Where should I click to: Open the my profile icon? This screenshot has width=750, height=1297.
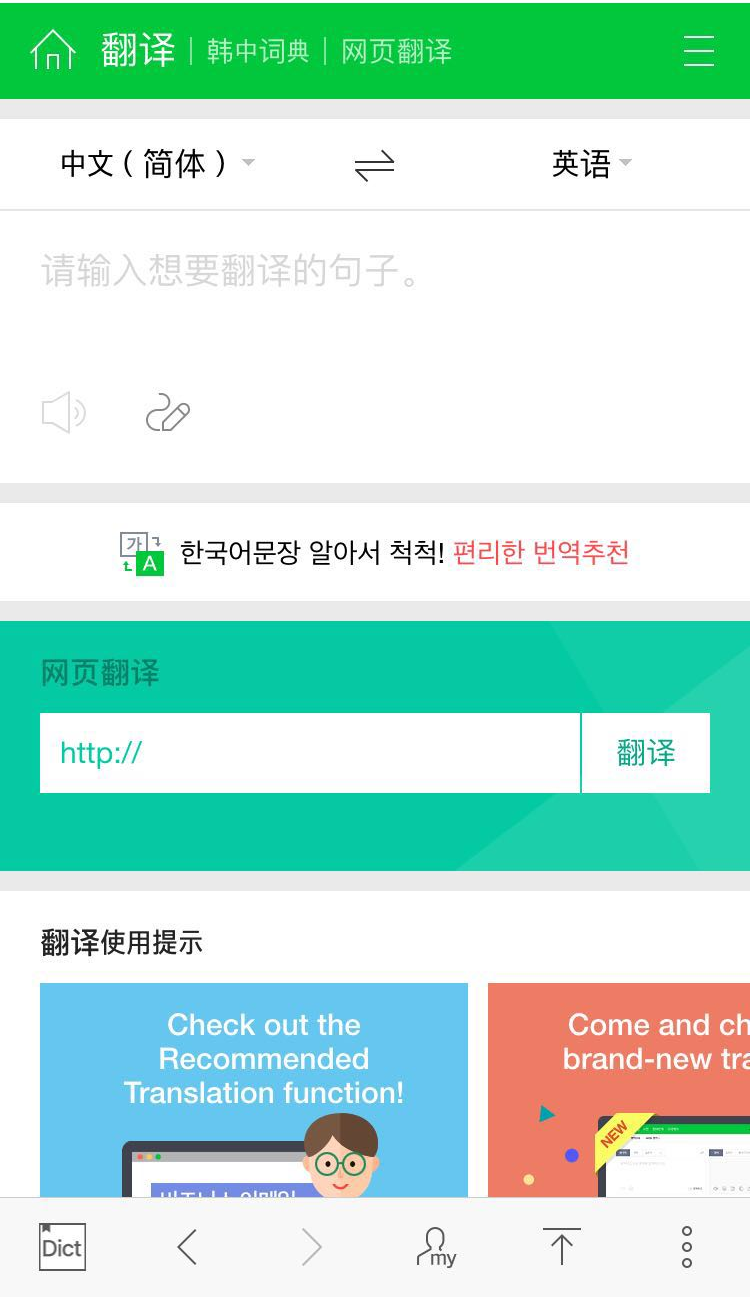[x=436, y=1247]
